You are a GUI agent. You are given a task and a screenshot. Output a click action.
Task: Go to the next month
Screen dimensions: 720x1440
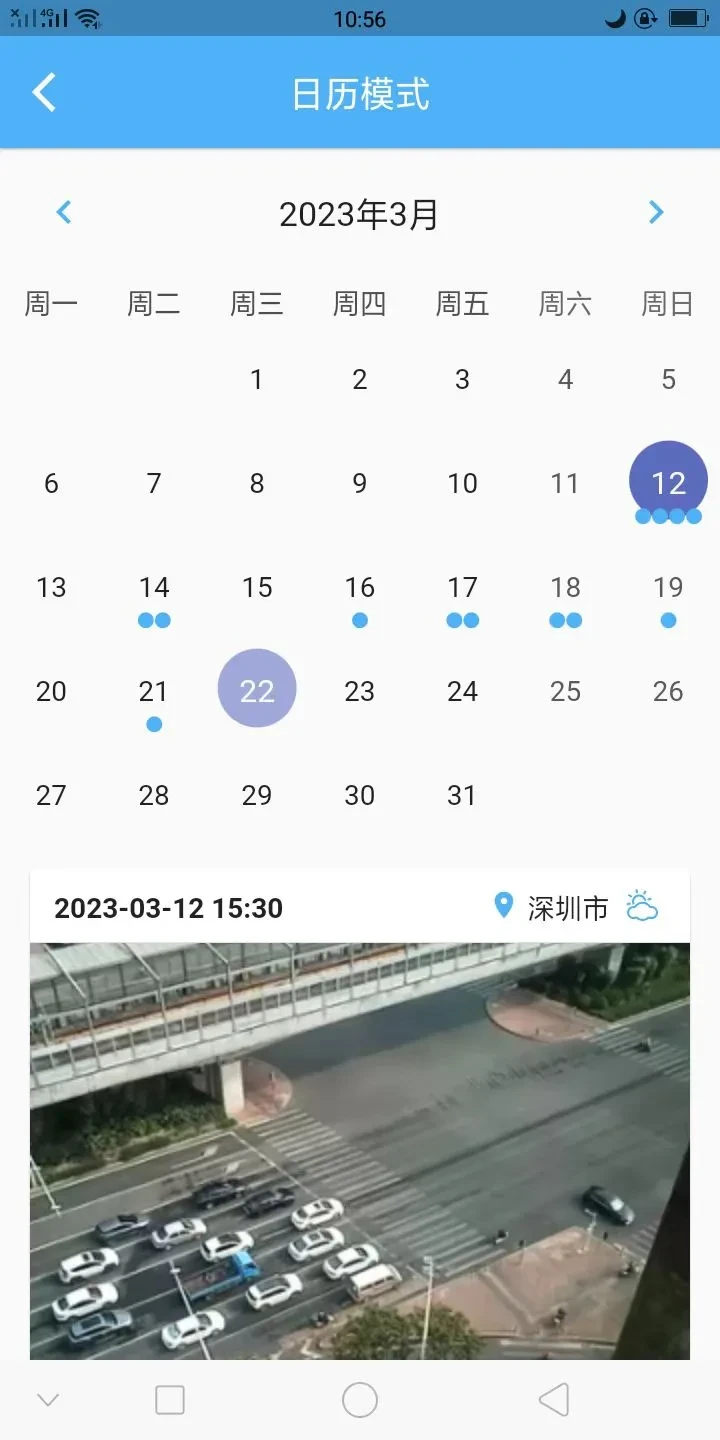tap(656, 212)
